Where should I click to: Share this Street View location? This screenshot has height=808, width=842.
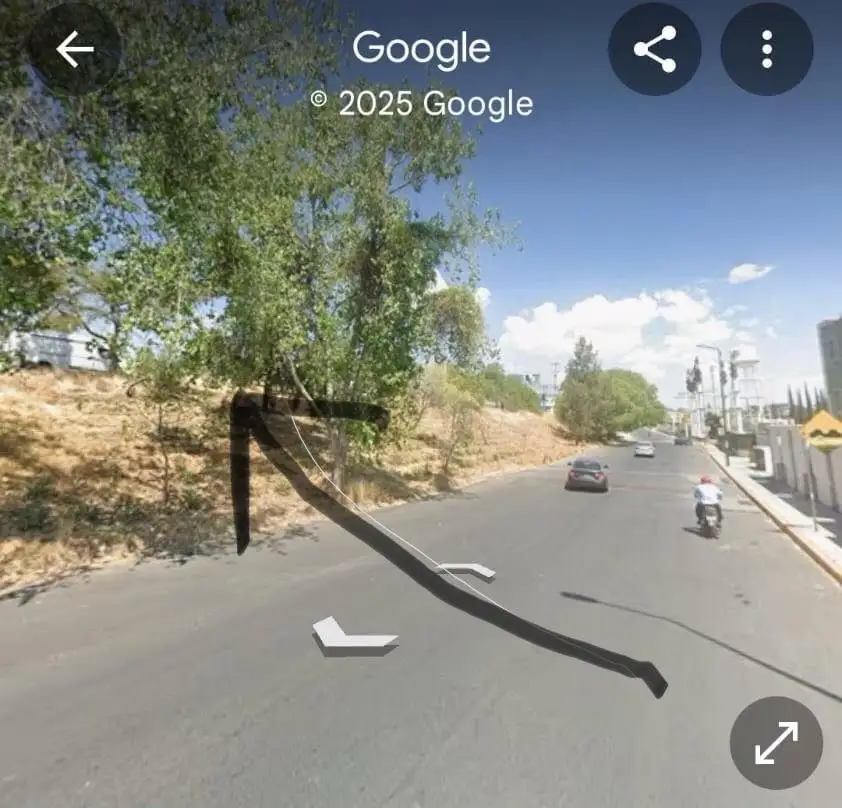[654, 49]
